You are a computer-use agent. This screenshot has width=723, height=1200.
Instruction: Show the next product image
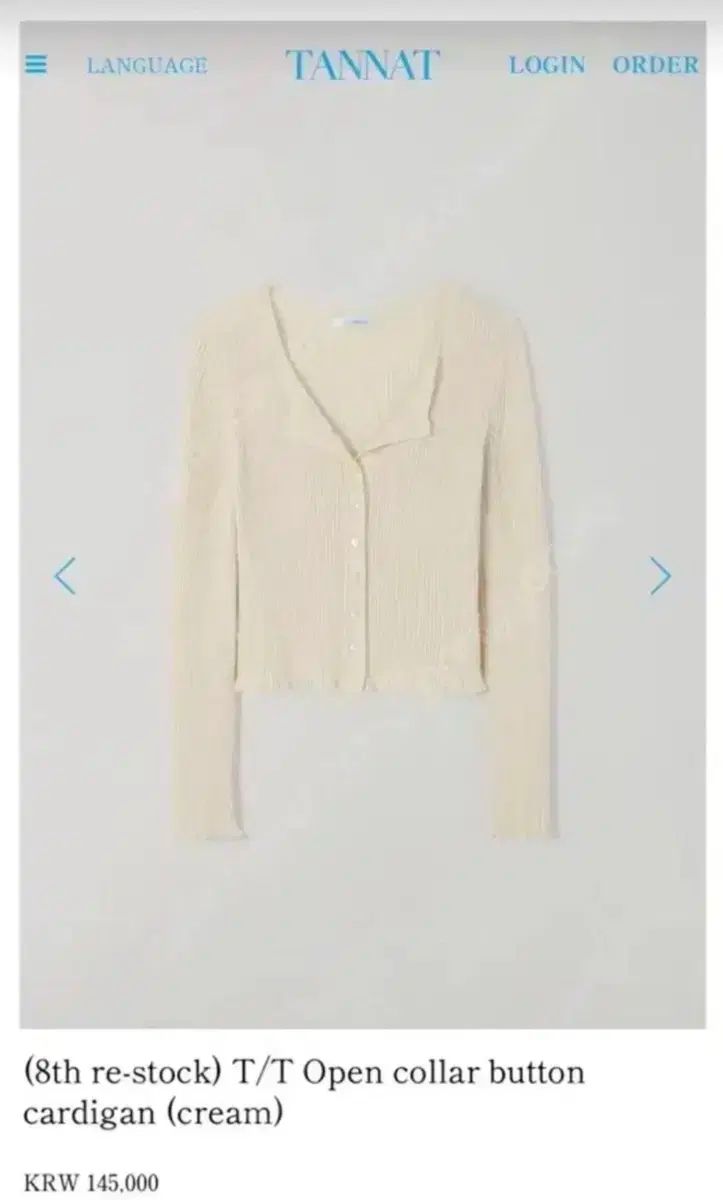point(660,575)
